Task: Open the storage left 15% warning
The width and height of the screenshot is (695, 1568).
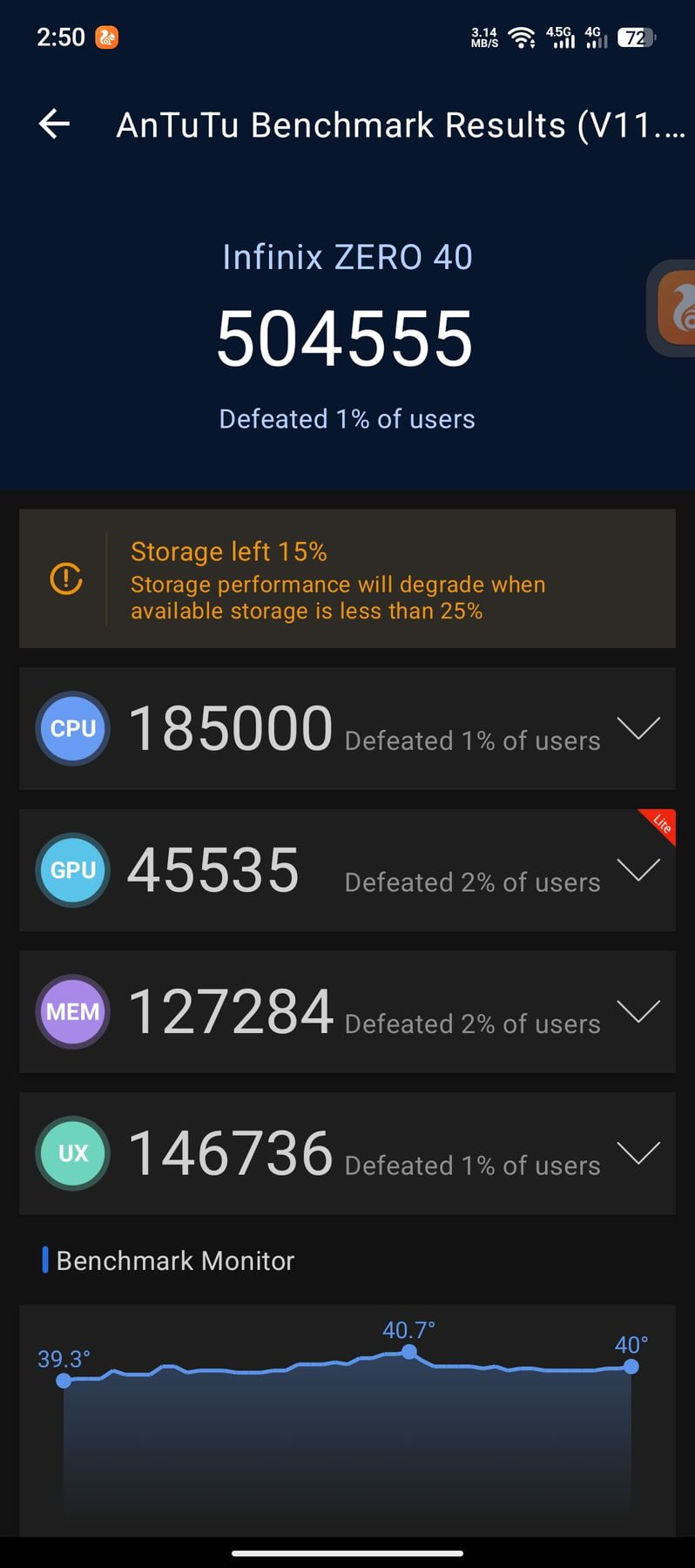Action: 347,578
